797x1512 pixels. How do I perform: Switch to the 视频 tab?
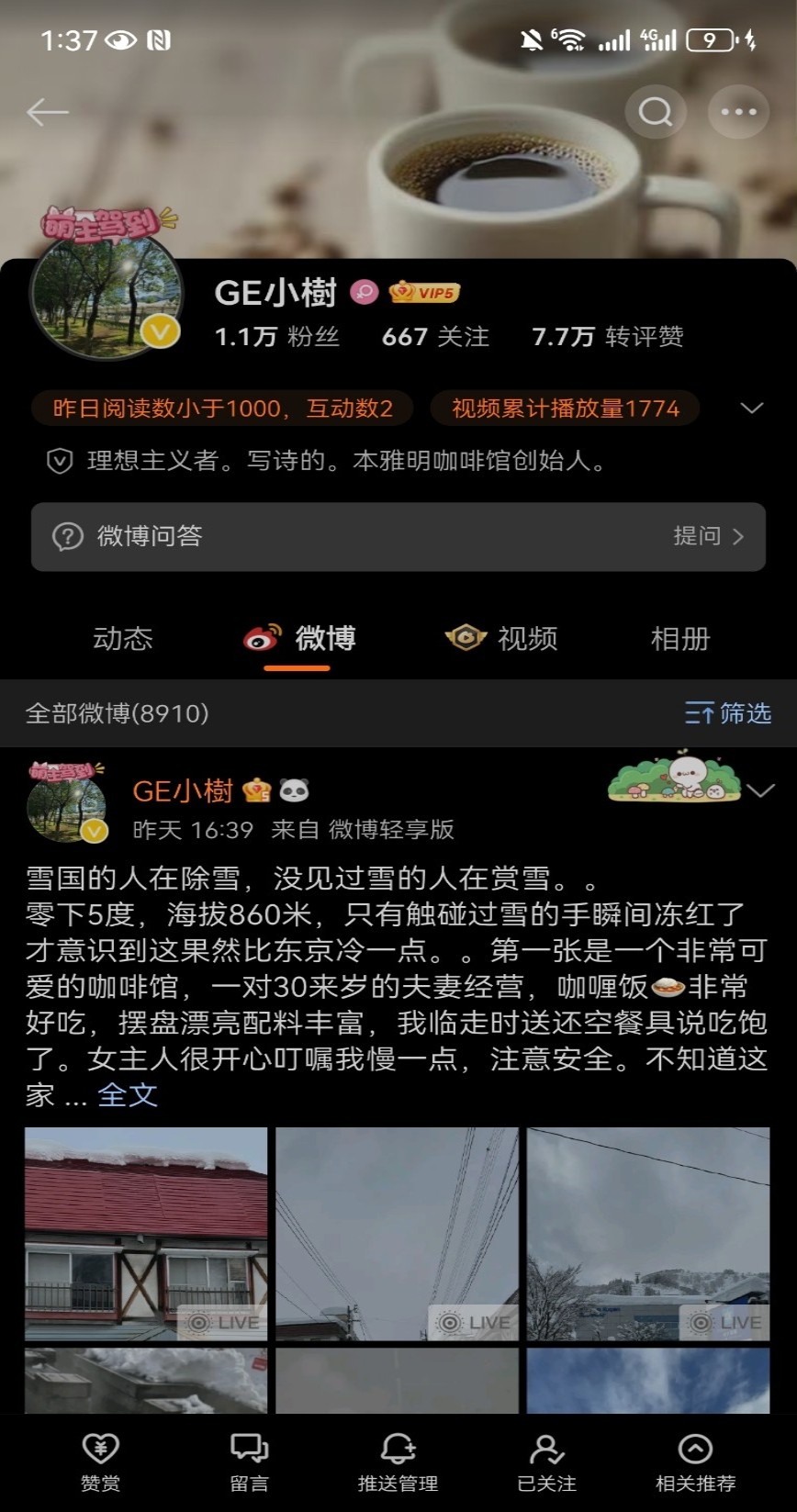click(x=501, y=639)
